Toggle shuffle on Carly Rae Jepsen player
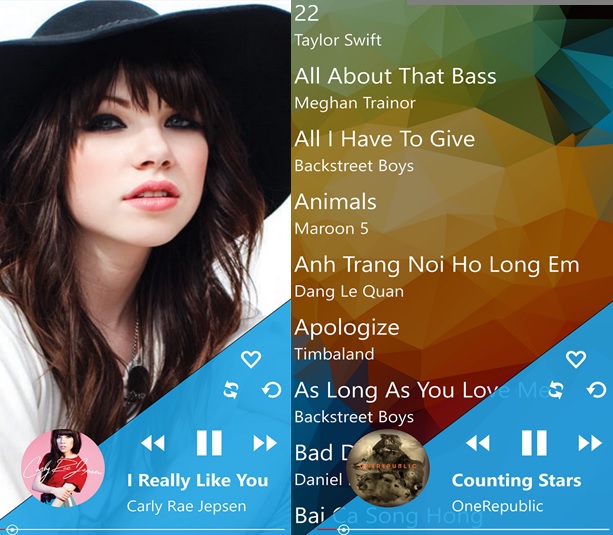The image size is (613, 535). [x=231, y=390]
